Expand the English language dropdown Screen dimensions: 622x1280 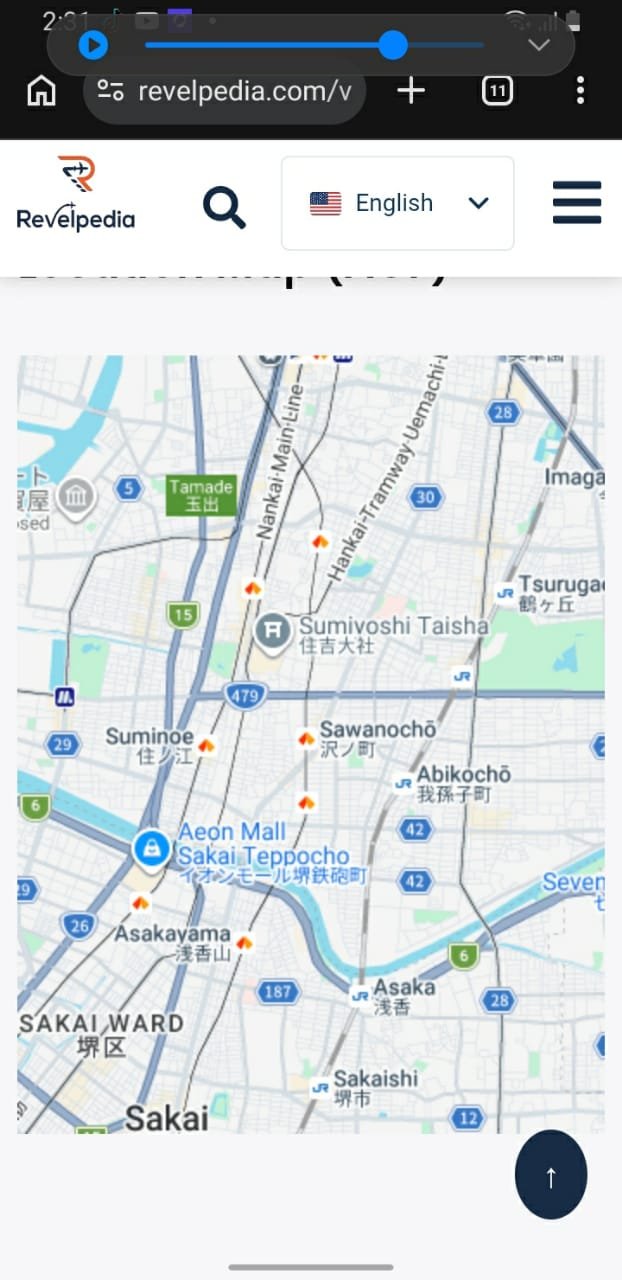(x=397, y=203)
